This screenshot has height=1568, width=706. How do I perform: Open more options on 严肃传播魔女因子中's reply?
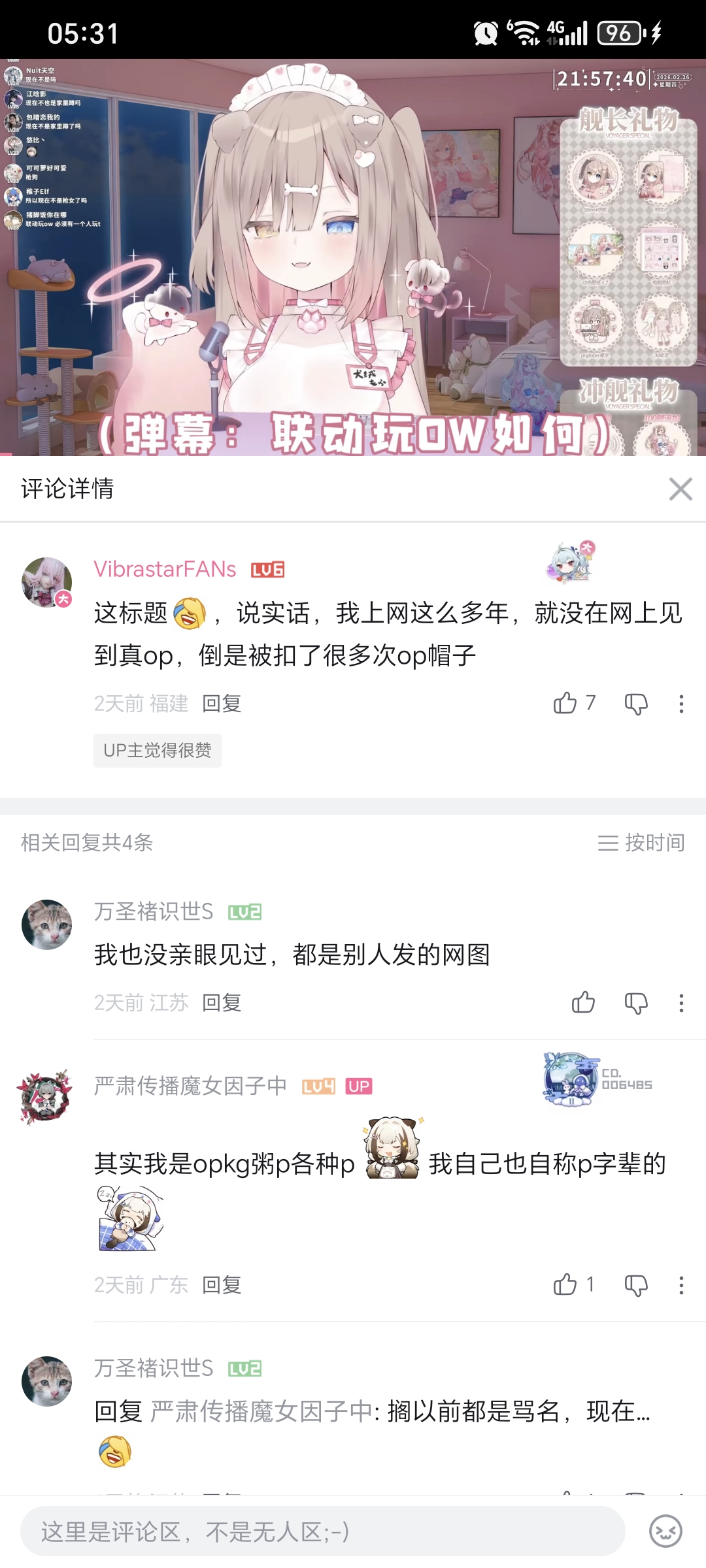(x=681, y=1285)
